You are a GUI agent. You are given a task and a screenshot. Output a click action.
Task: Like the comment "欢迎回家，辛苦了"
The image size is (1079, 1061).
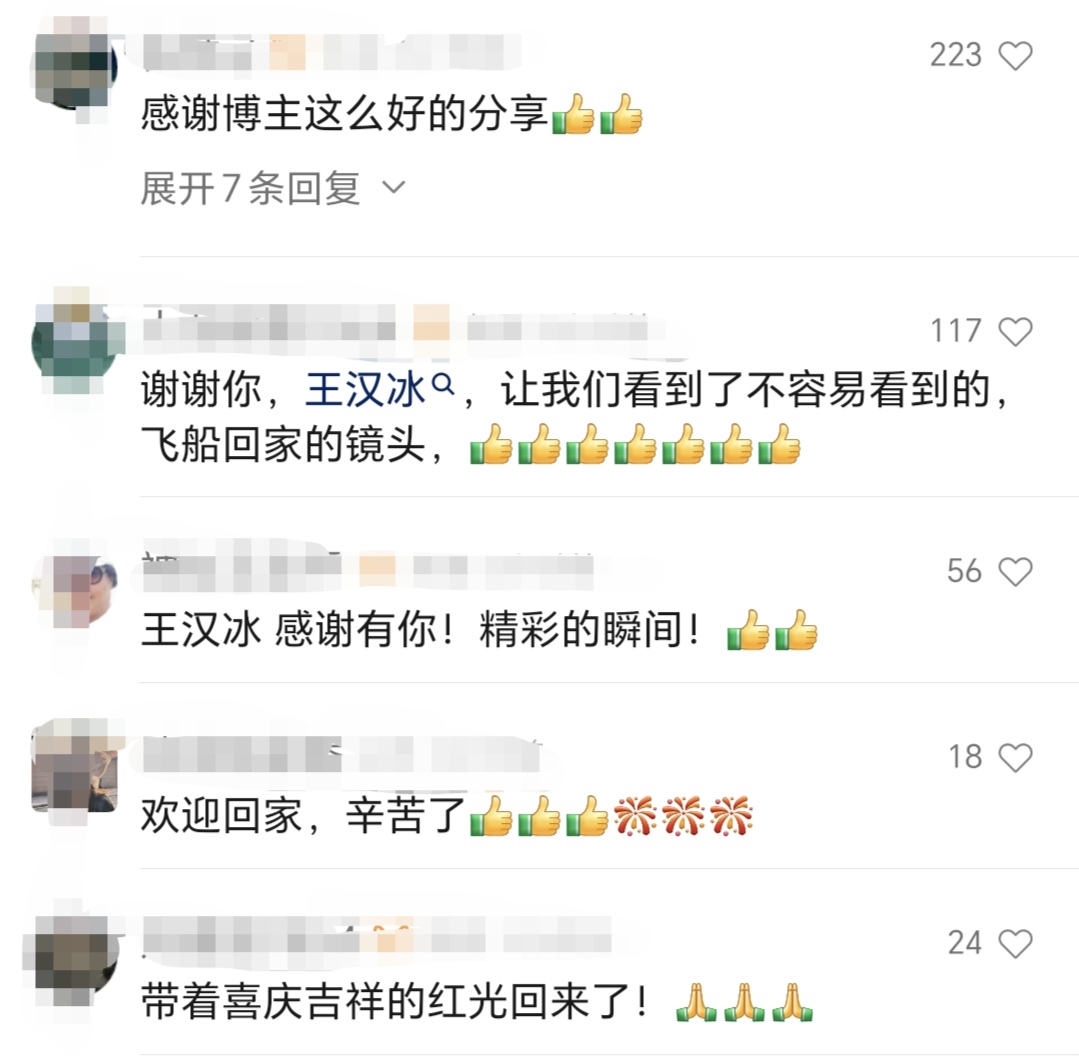(1015, 757)
